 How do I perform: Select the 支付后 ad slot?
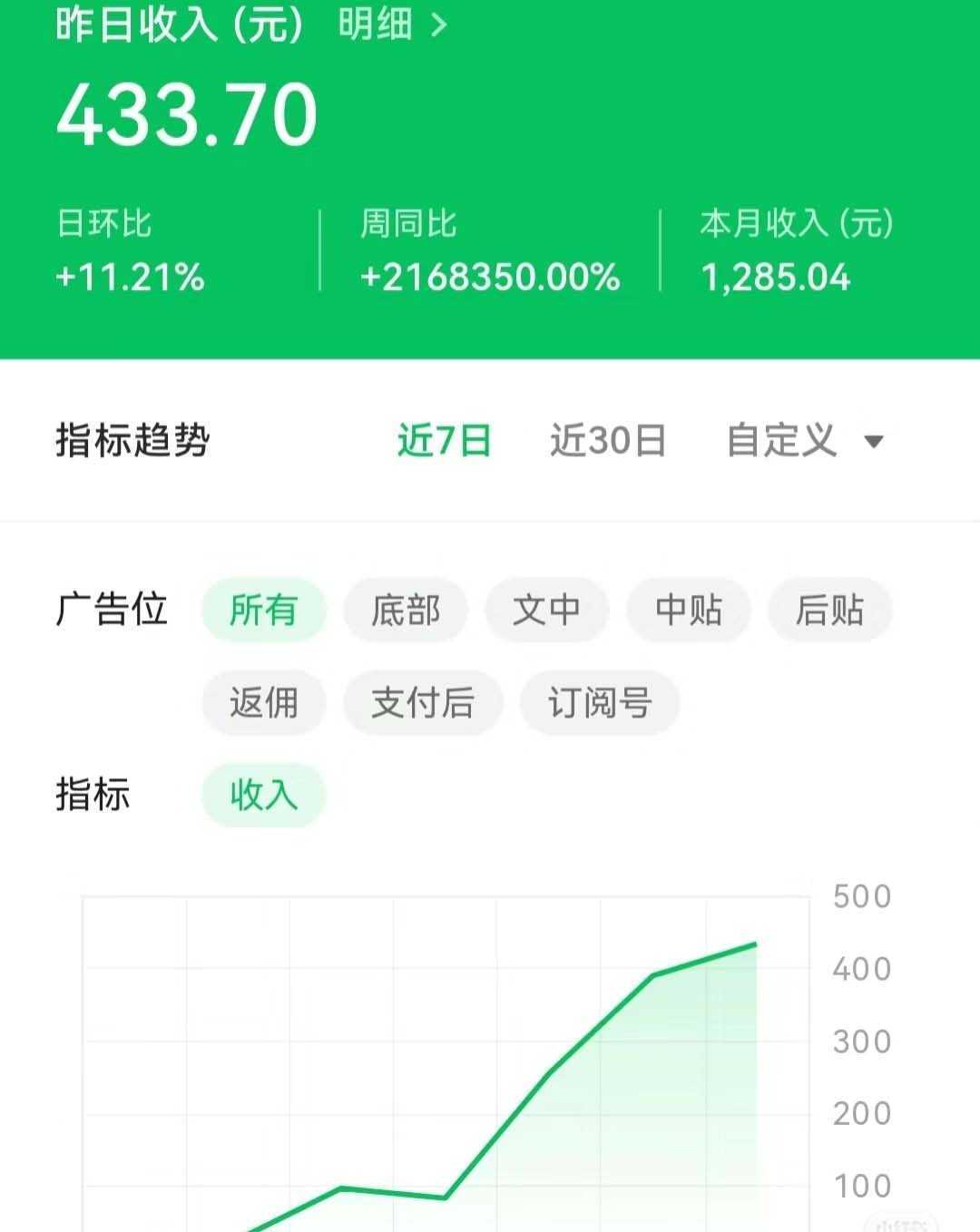pos(423,703)
